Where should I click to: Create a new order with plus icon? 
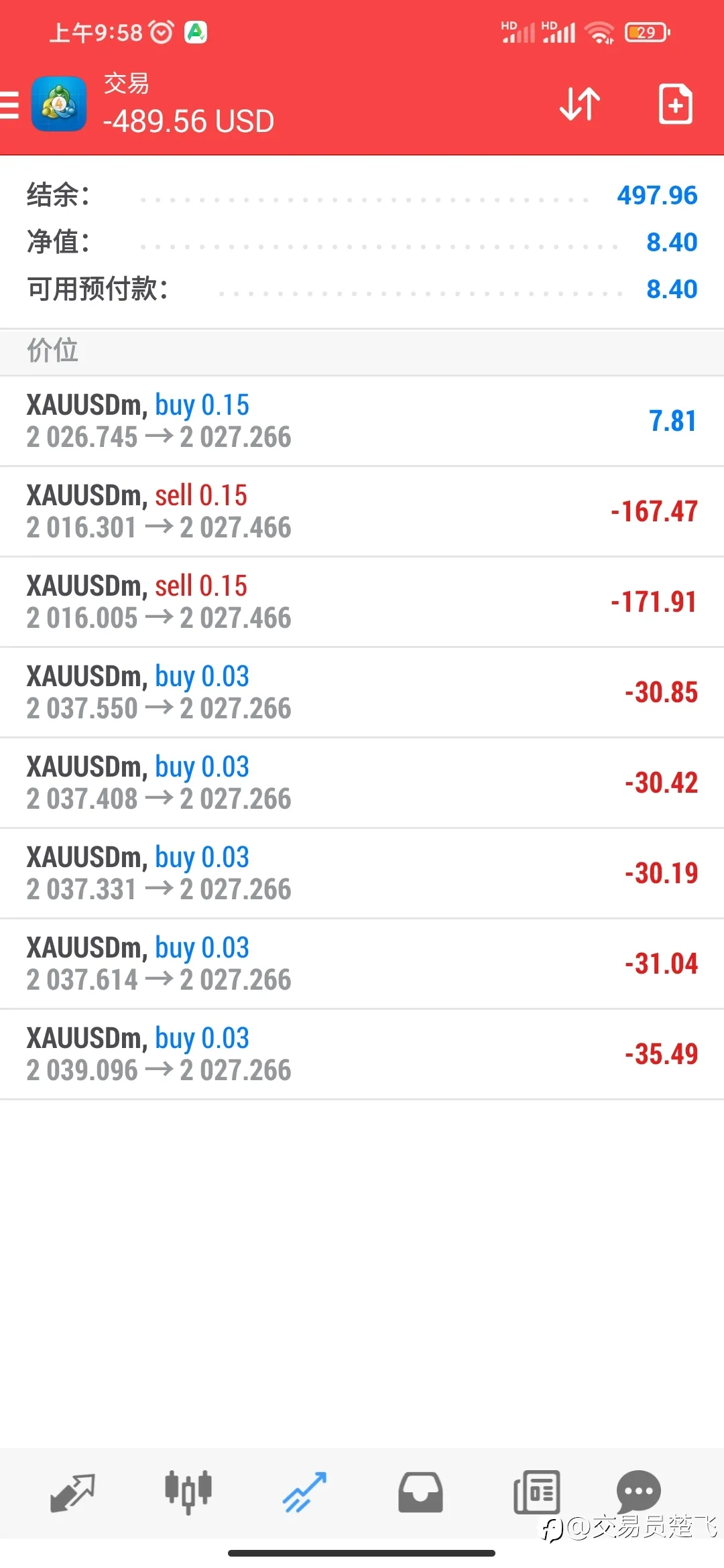coord(675,104)
